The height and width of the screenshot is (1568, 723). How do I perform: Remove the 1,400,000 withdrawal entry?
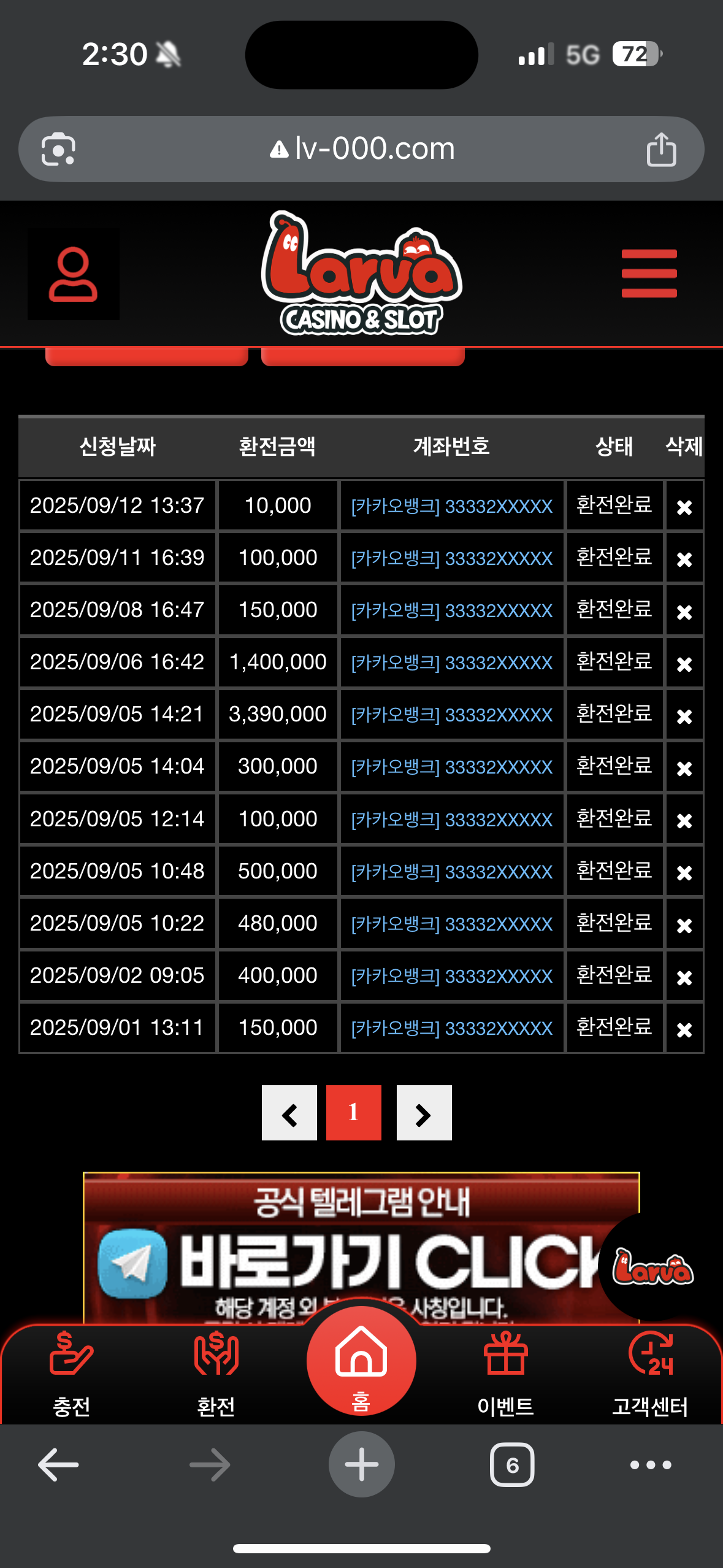(x=684, y=664)
